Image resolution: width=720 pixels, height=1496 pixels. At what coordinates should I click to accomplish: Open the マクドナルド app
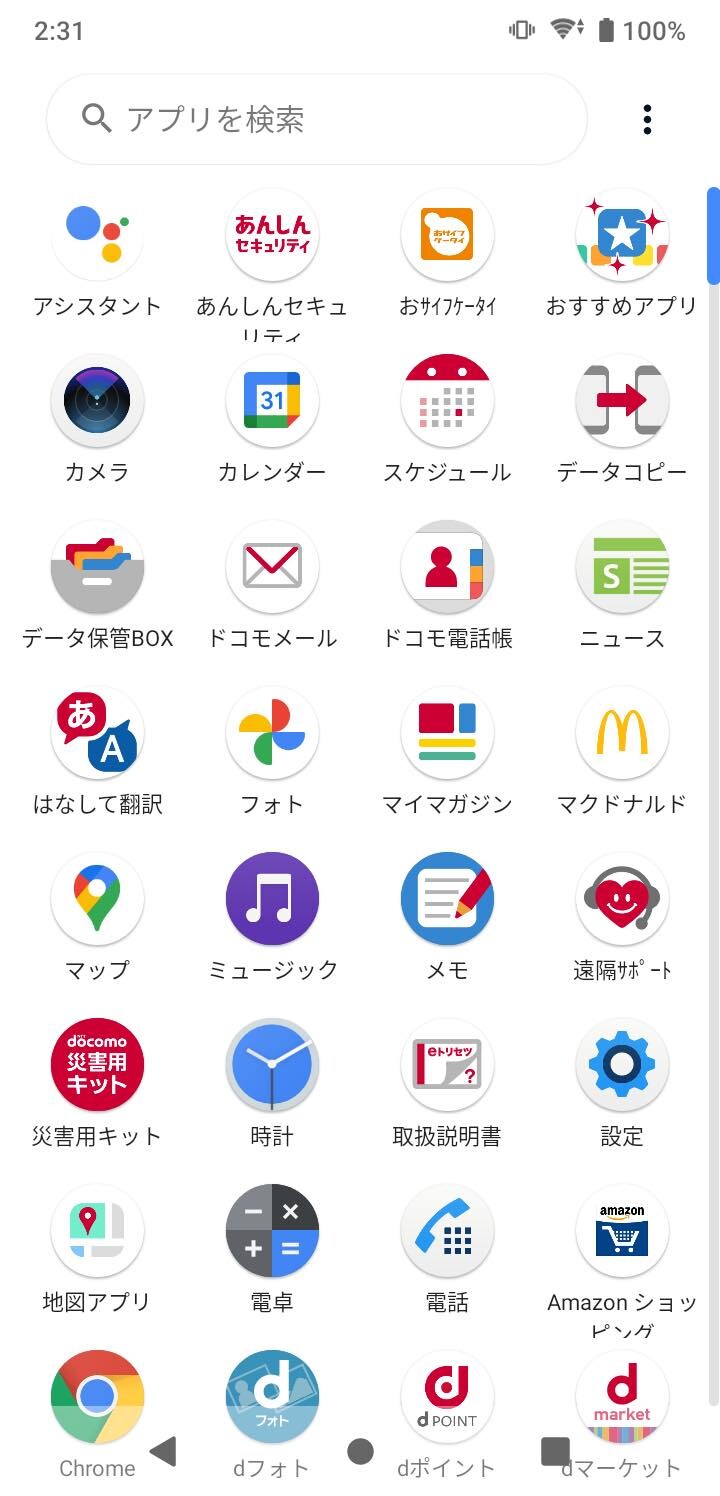pos(622,733)
